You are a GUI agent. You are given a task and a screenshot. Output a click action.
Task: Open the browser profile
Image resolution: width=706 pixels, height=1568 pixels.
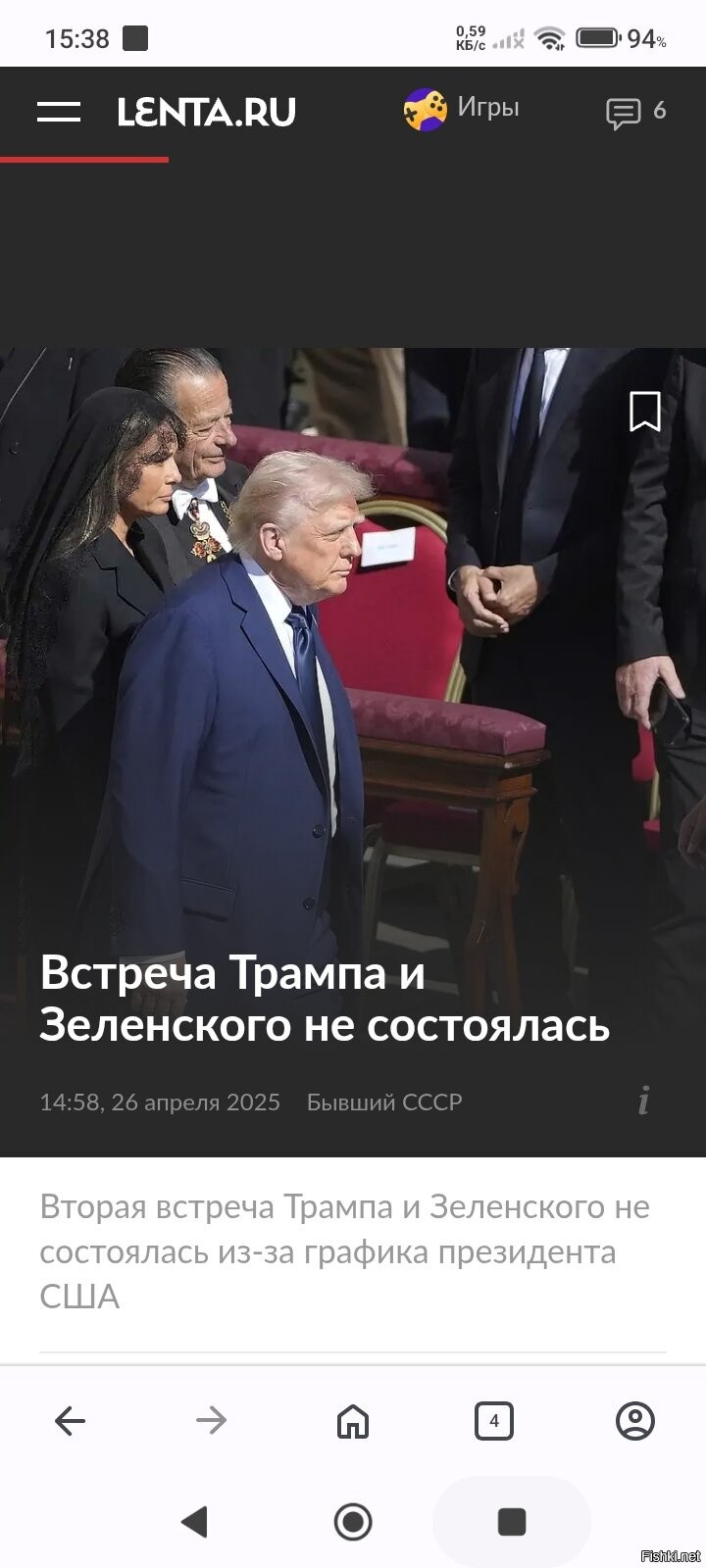635,1420
